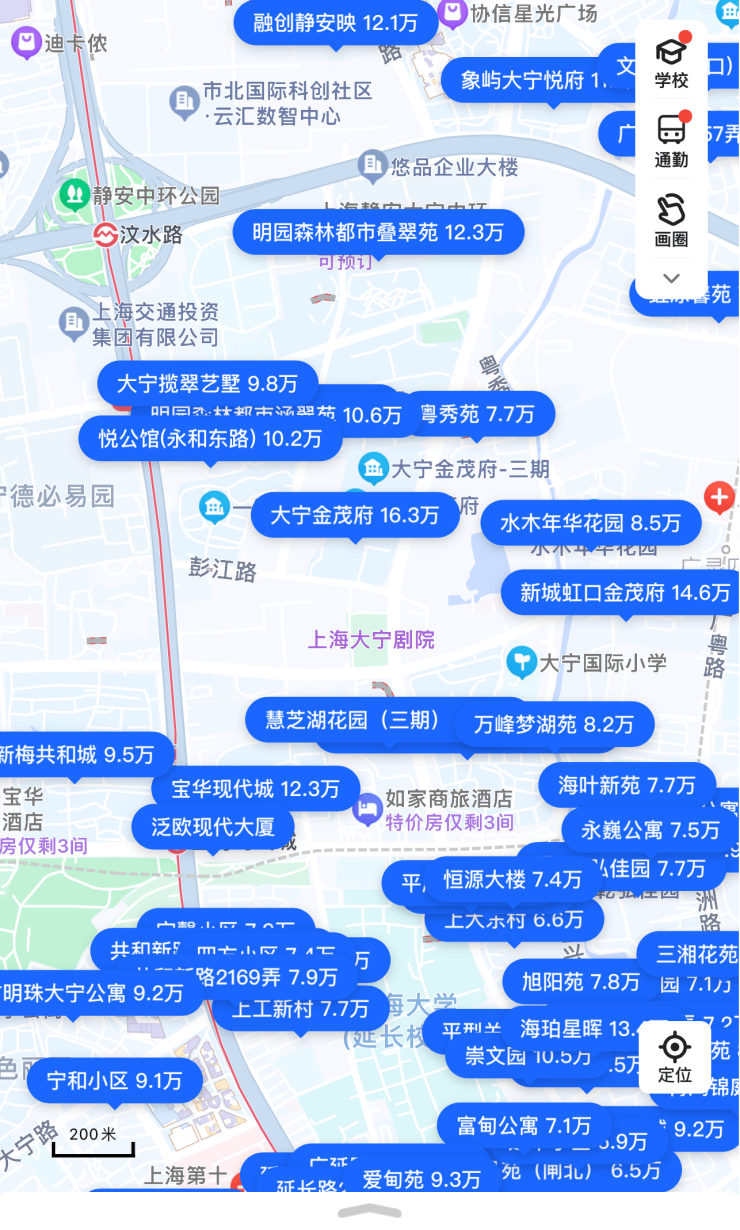Select the 大宁金茂府 16.3万 marker

coord(354,516)
